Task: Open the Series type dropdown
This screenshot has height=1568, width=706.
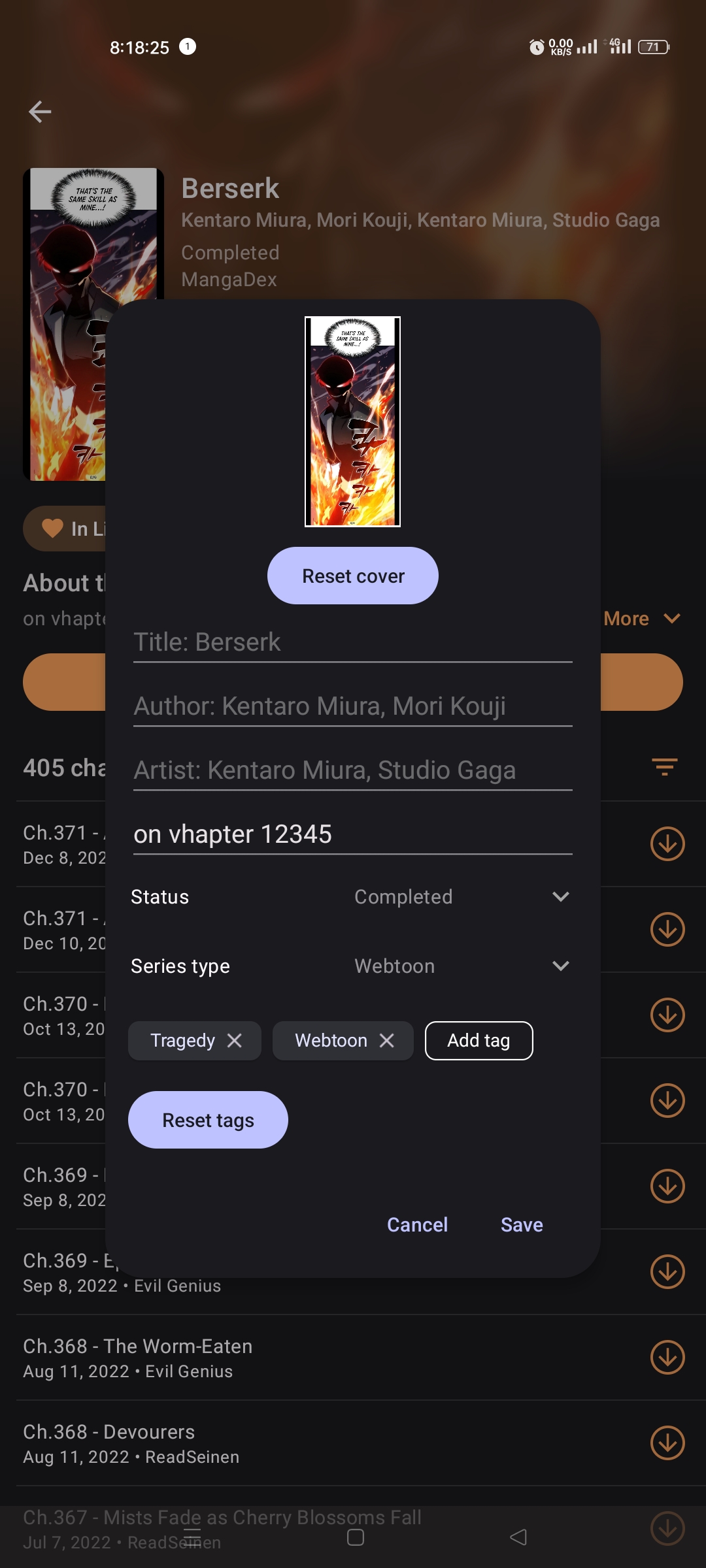Action: 461,966
